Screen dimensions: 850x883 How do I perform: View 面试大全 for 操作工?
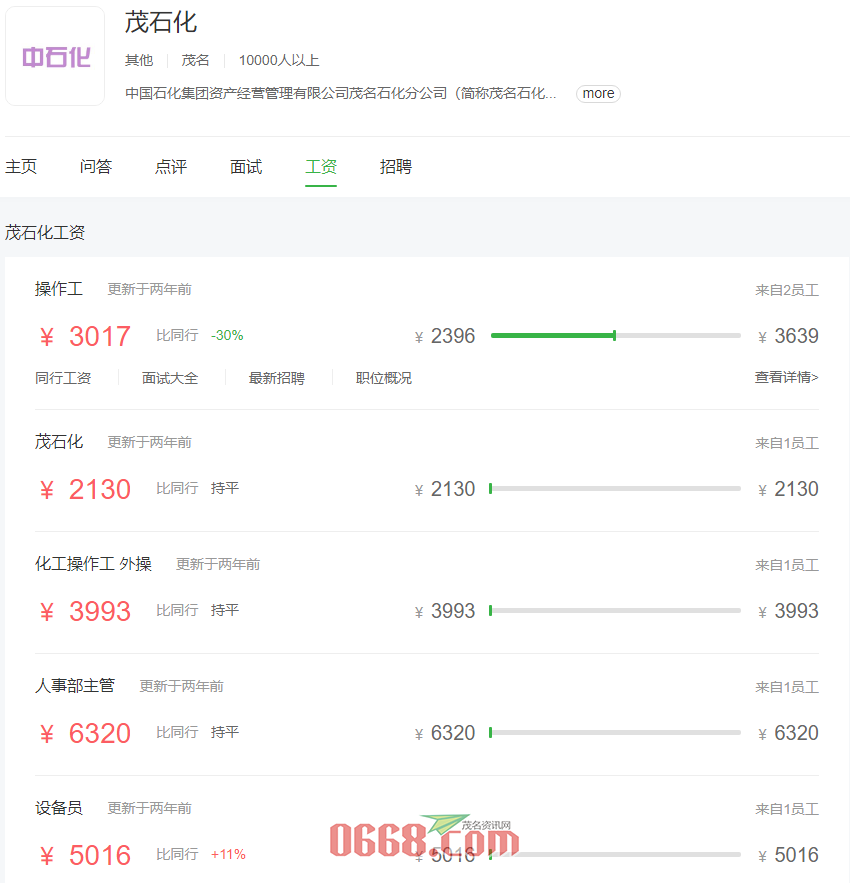tap(170, 378)
